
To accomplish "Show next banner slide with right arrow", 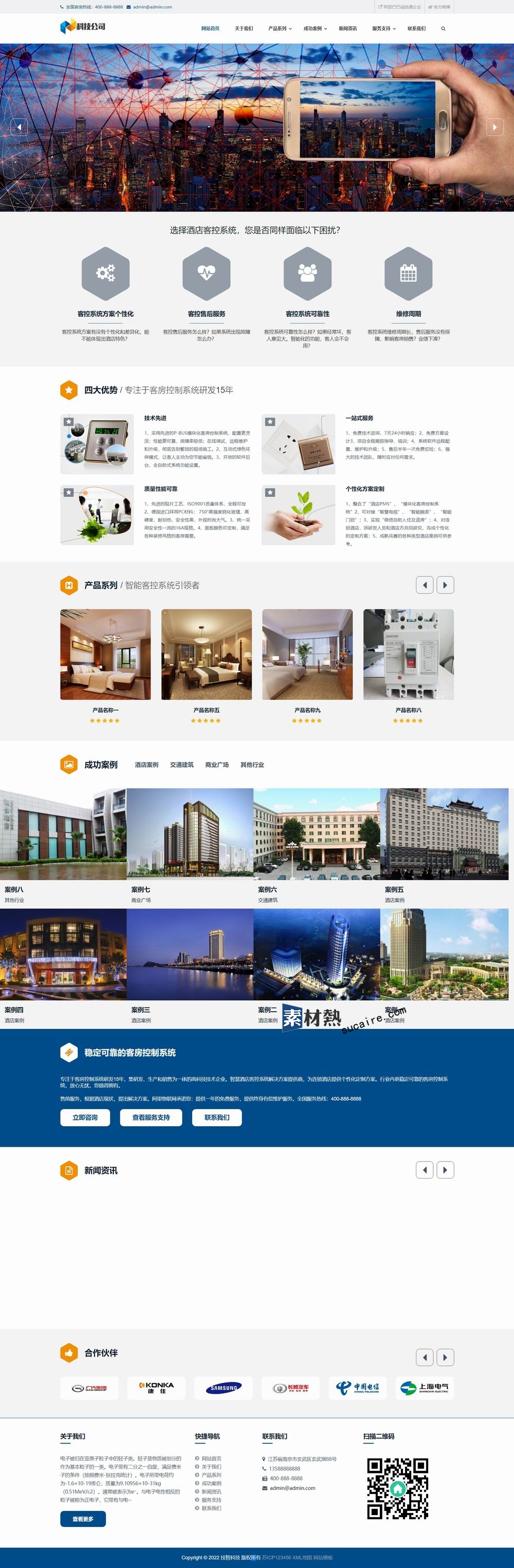I will click(494, 127).
